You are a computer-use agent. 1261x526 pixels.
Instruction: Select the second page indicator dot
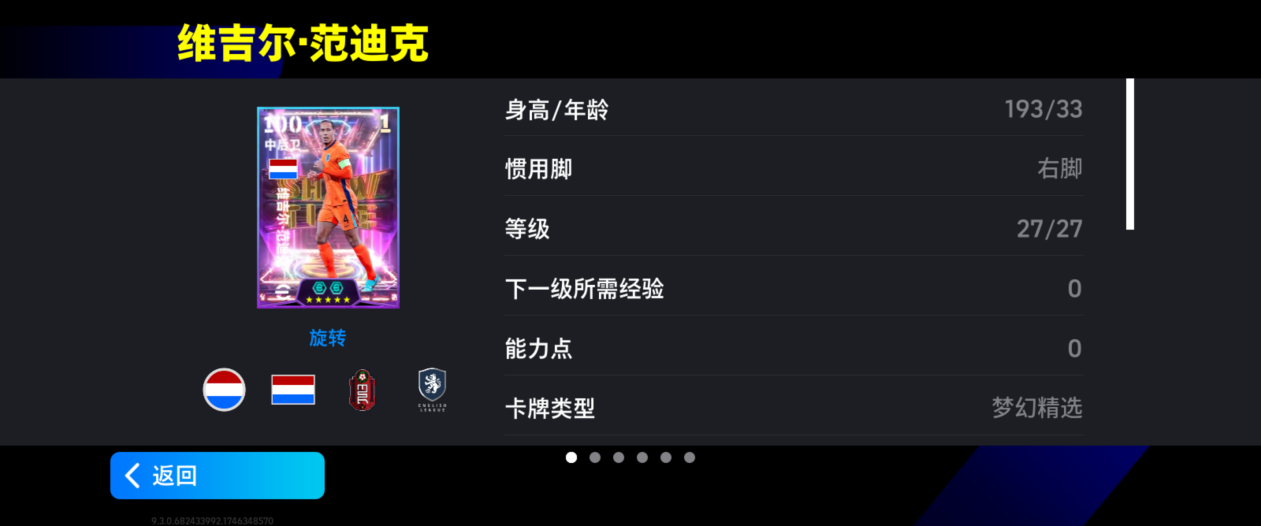595,457
